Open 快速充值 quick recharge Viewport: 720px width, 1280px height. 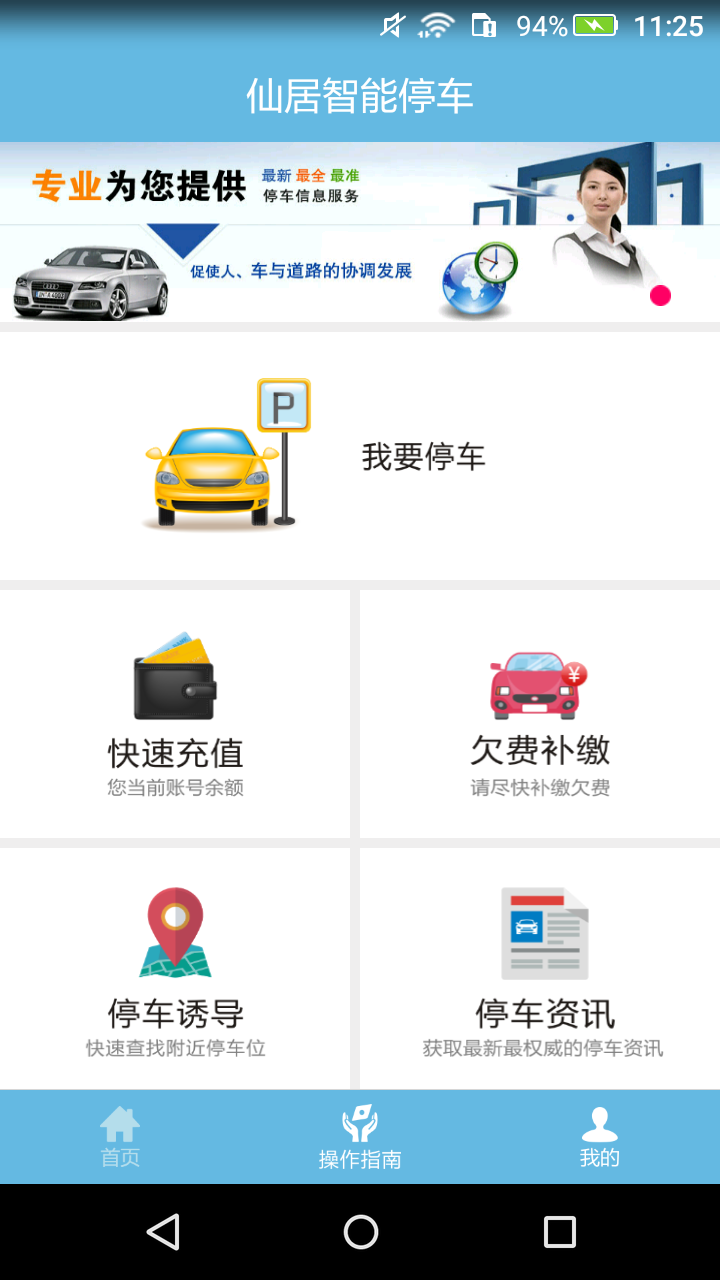[x=175, y=714]
